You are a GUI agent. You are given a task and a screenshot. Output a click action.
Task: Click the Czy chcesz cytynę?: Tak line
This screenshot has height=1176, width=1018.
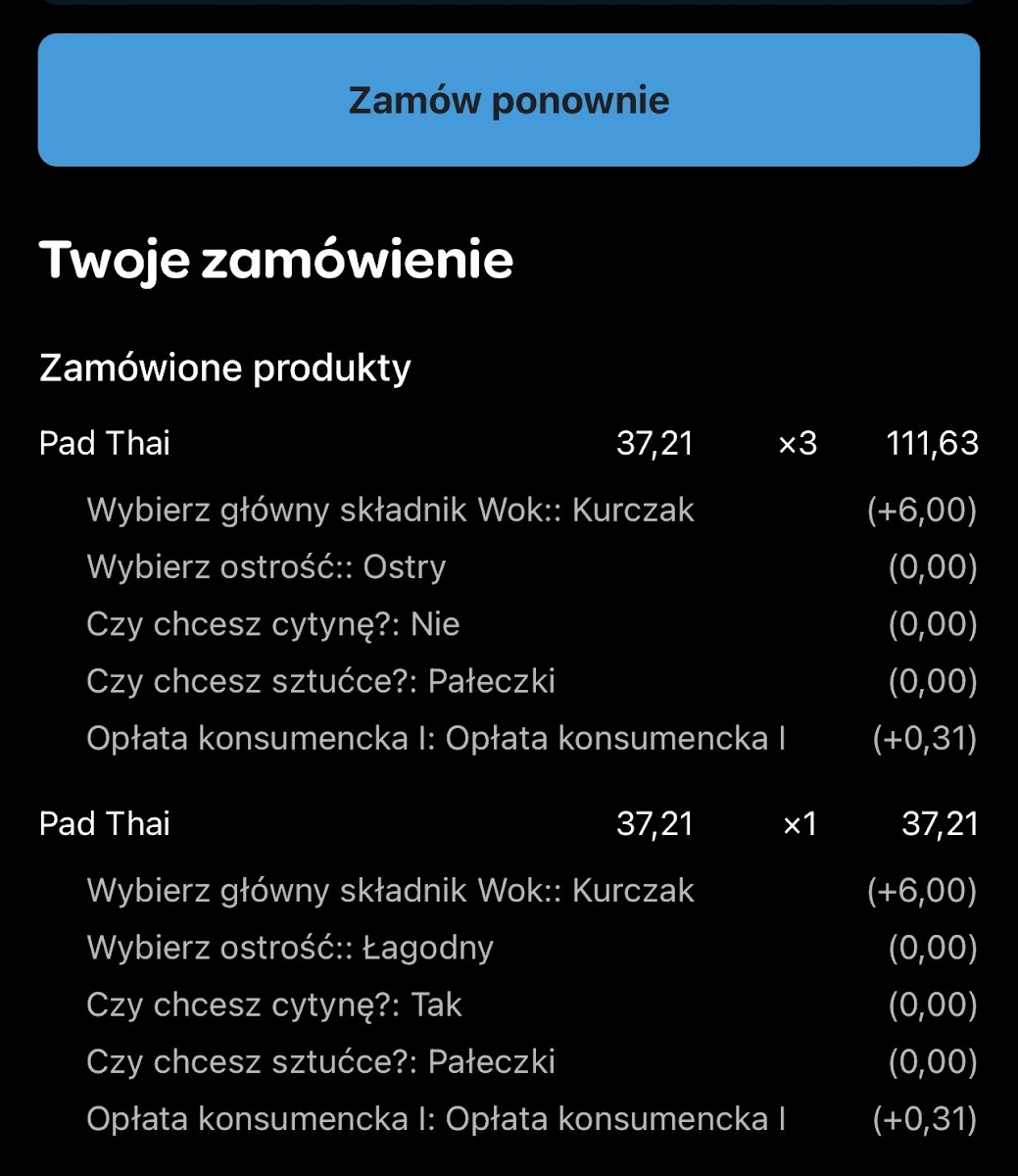point(274,1004)
